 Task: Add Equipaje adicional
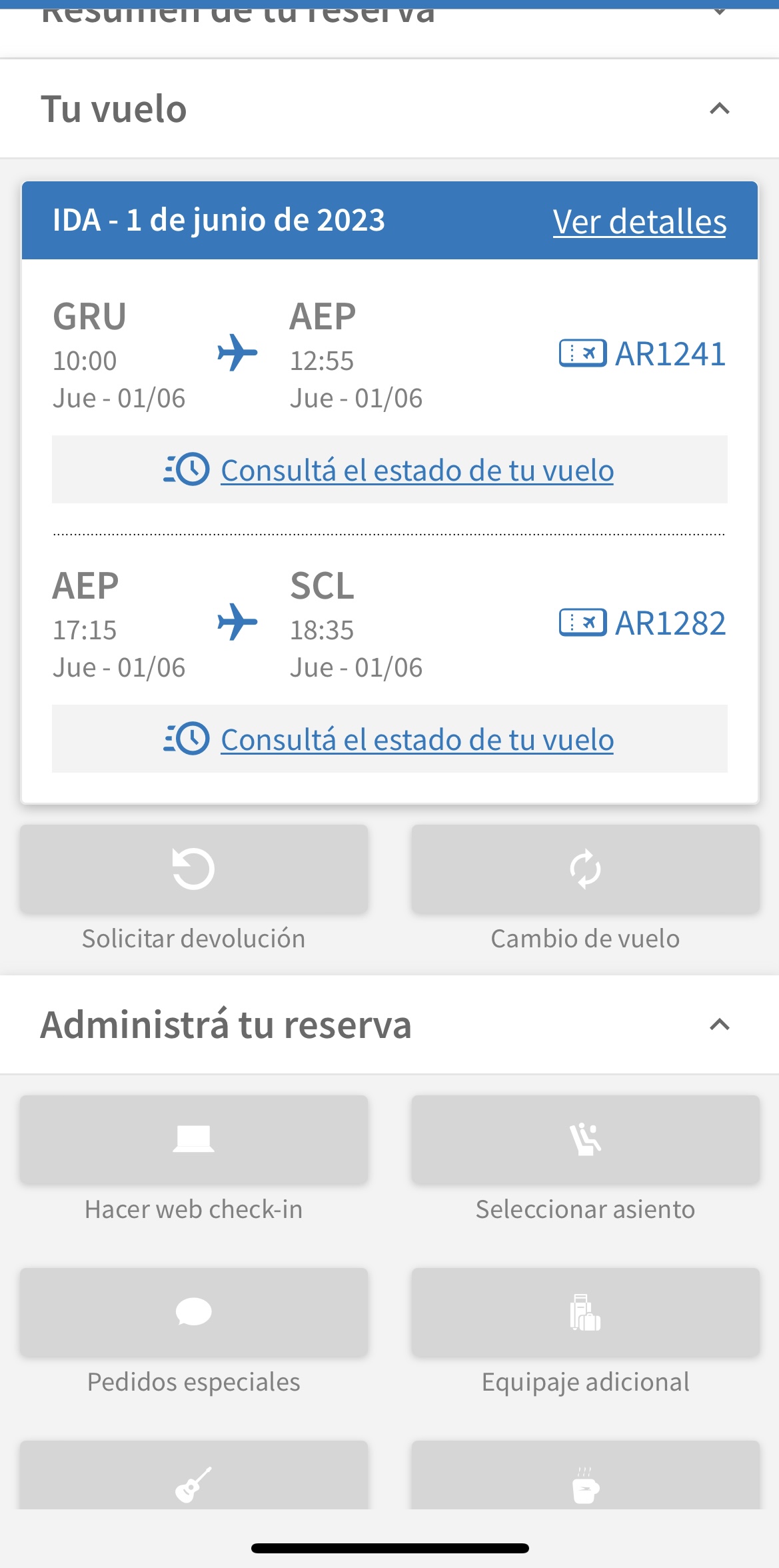[x=585, y=1313]
